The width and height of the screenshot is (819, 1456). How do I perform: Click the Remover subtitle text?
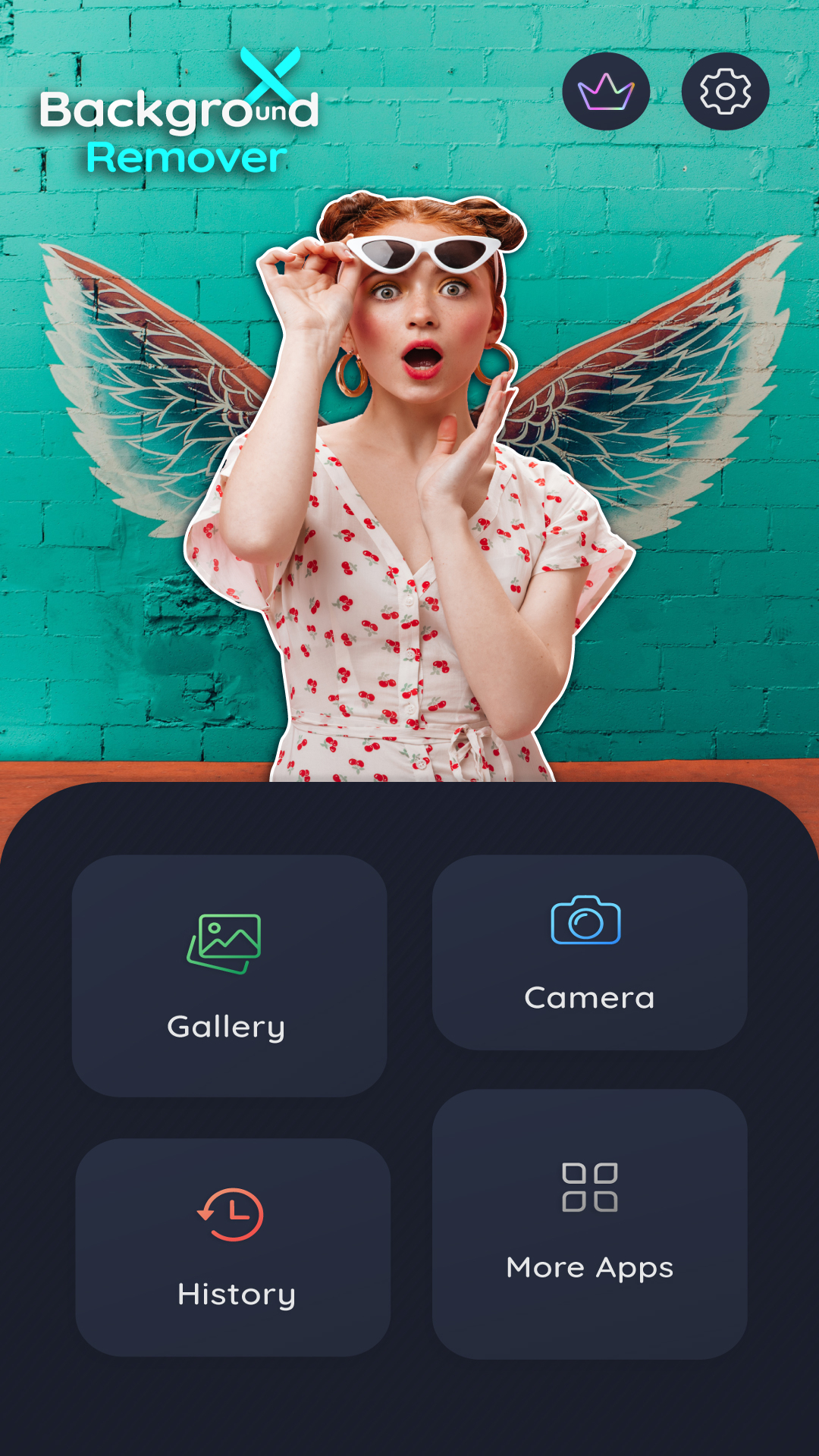pyautogui.click(x=187, y=159)
